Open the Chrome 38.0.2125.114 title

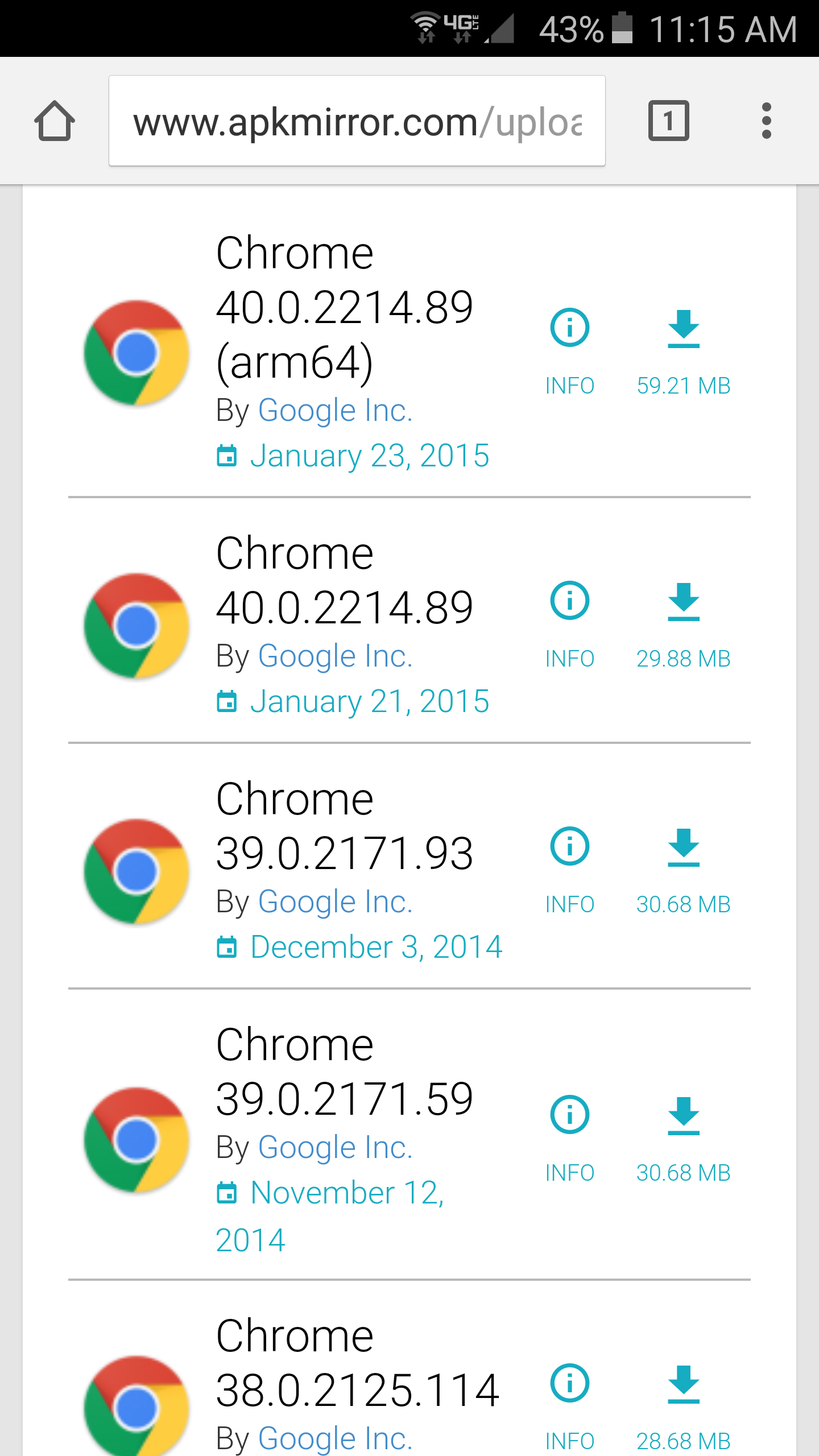tap(357, 1363)
